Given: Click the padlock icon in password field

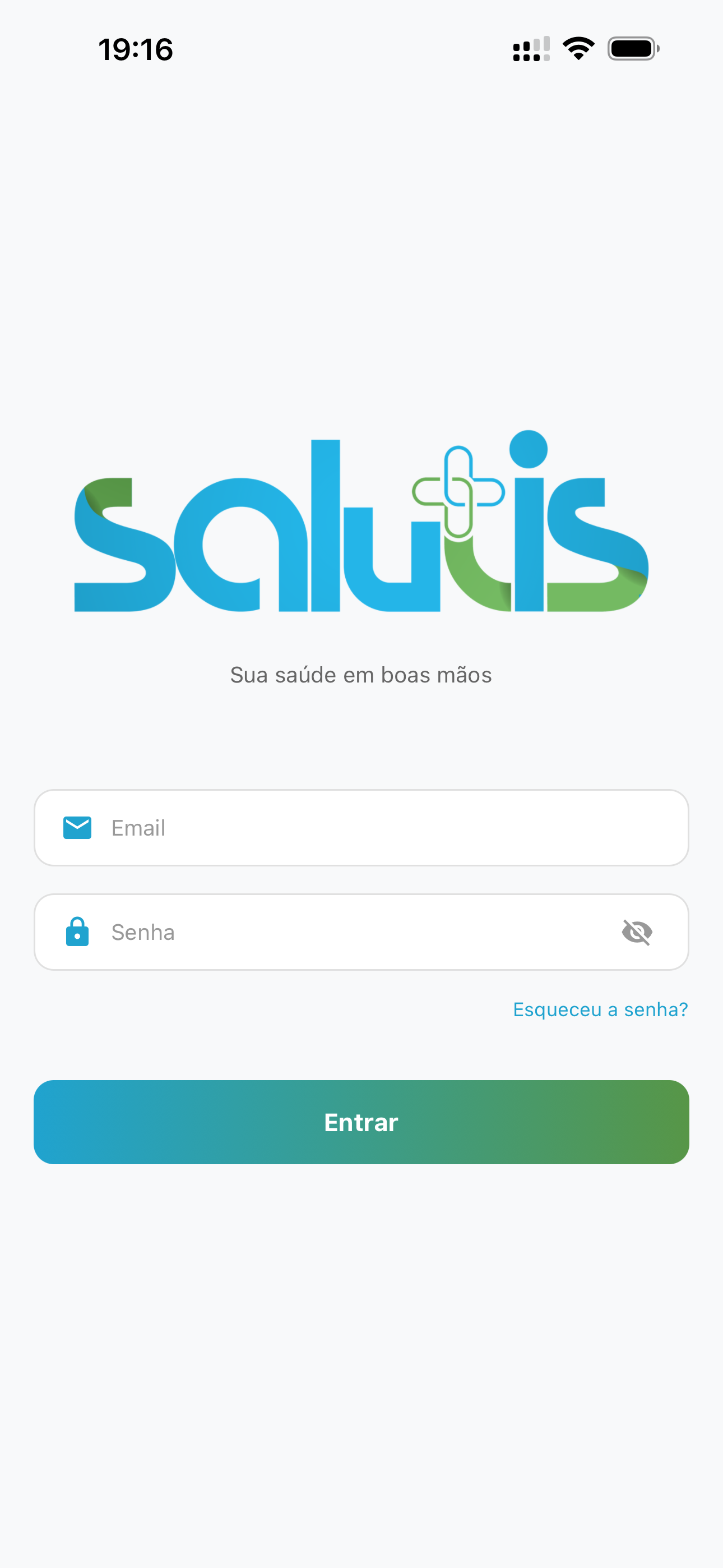Looking at the screenshot, I should 77,931.
